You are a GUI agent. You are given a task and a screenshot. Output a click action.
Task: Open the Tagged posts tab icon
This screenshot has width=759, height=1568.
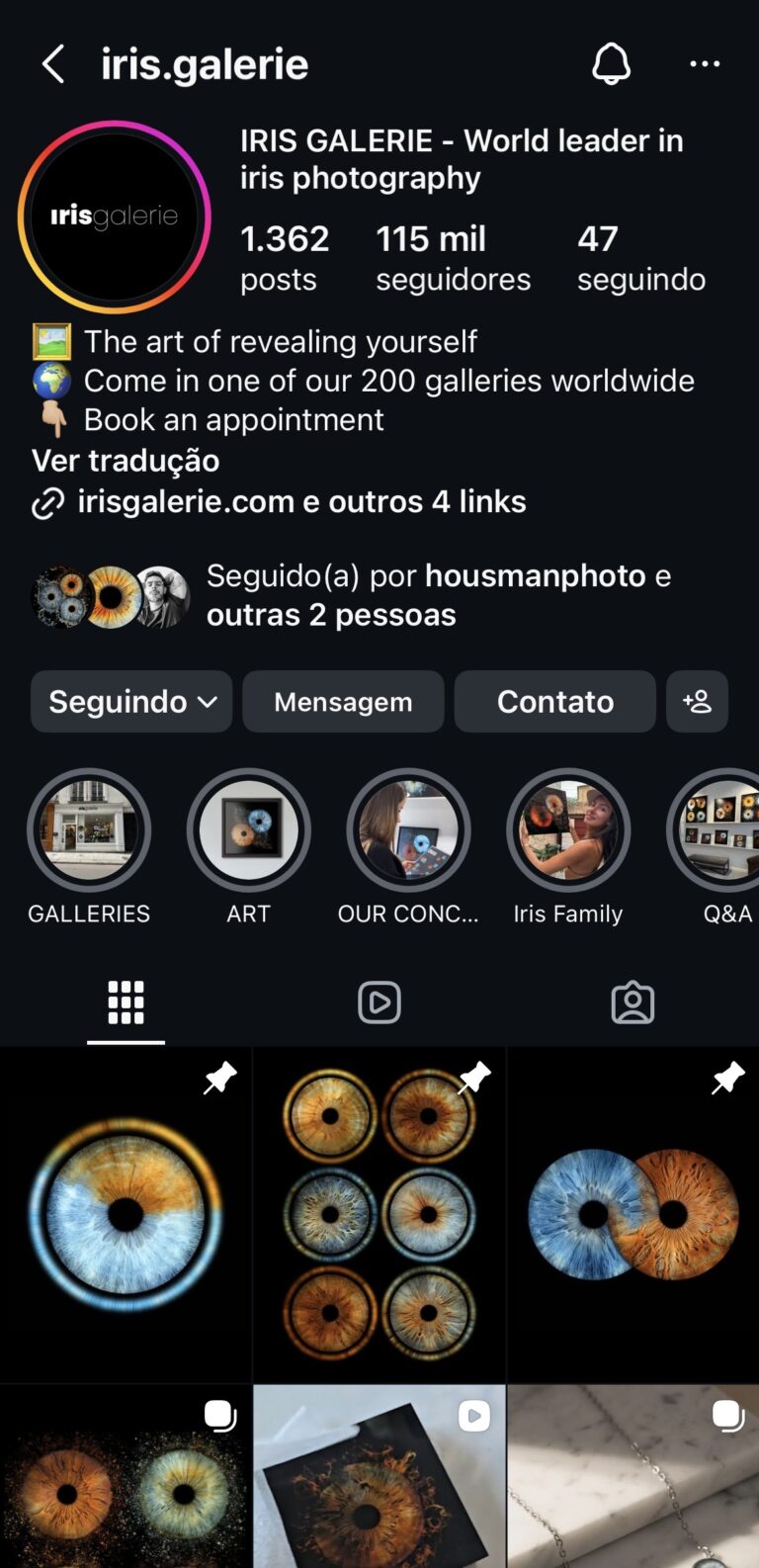[x=632, y=1002]
